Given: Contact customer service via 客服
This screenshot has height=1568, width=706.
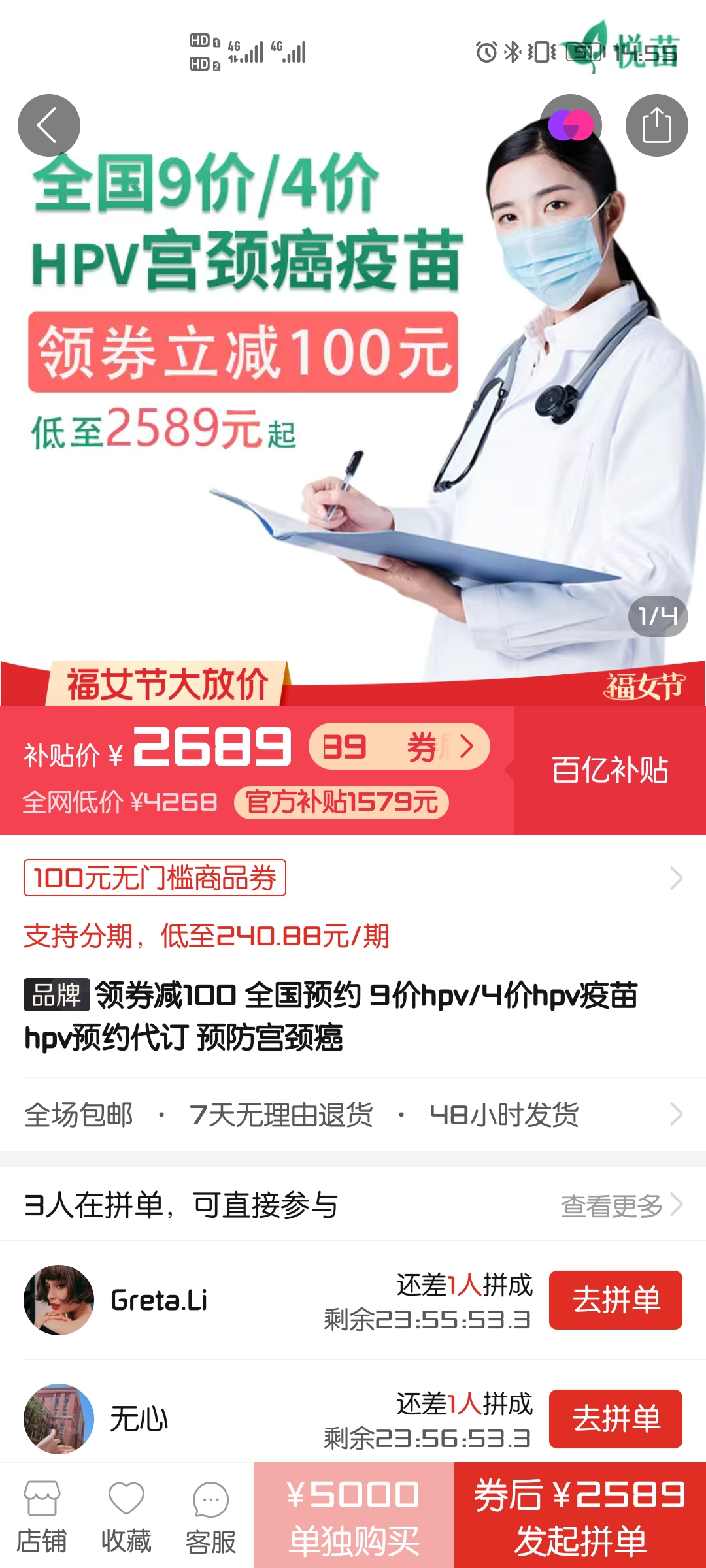Looking at the screenshot, I should [210, 1516].
